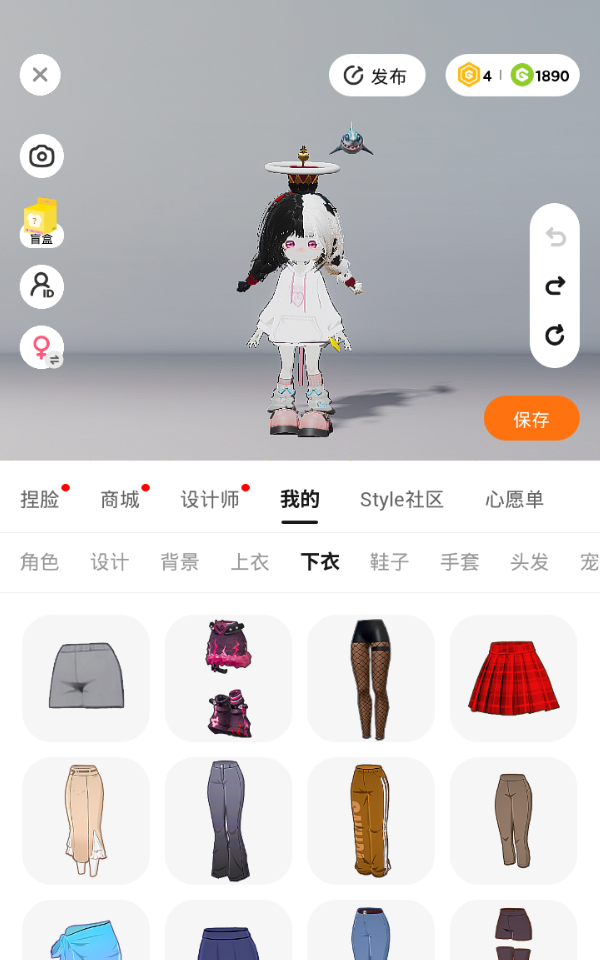The image size is (600, 960).
Task: Select the orange track pants
Action: coord(371,820)
